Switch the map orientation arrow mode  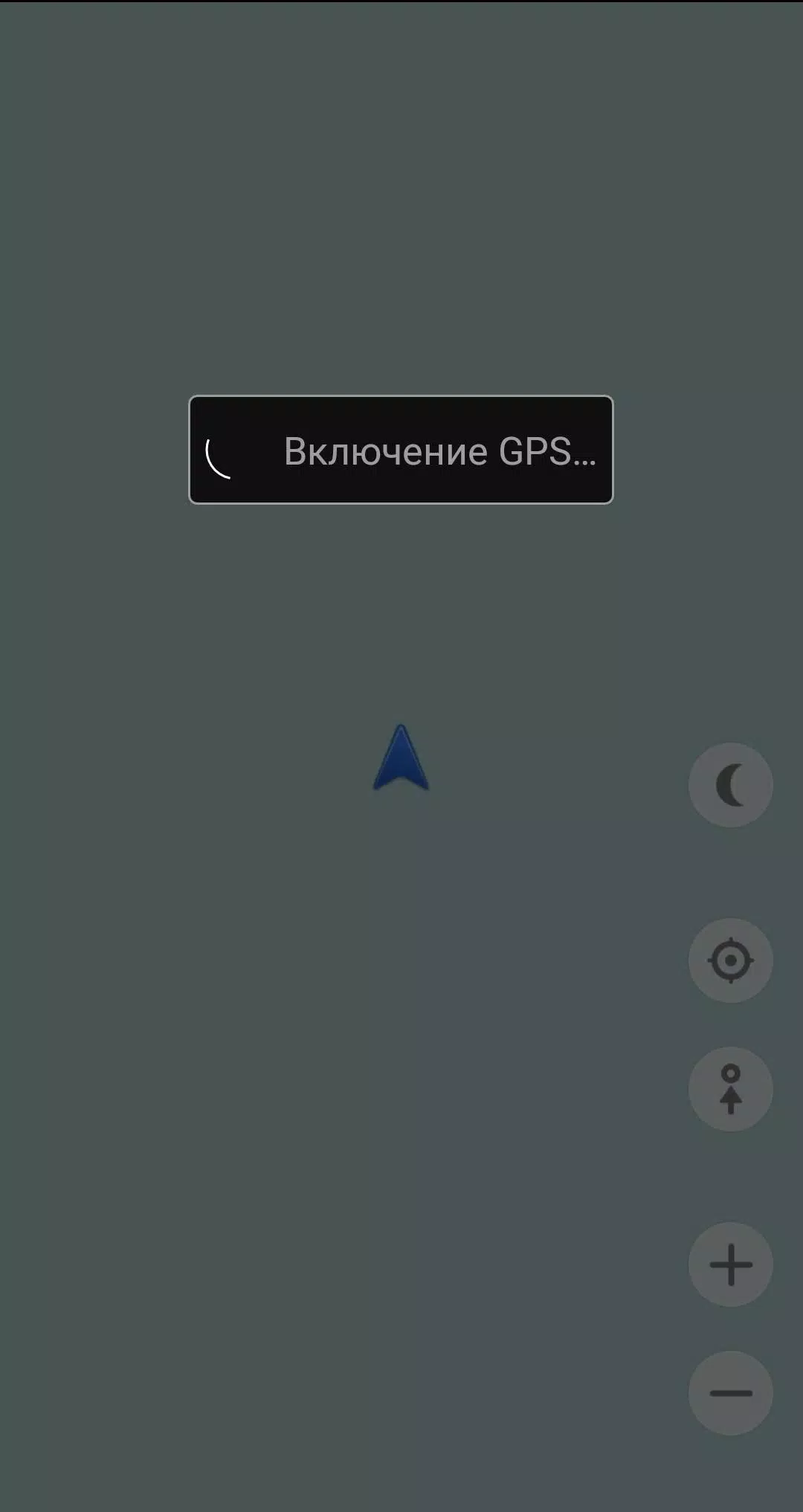[731, 1089]
